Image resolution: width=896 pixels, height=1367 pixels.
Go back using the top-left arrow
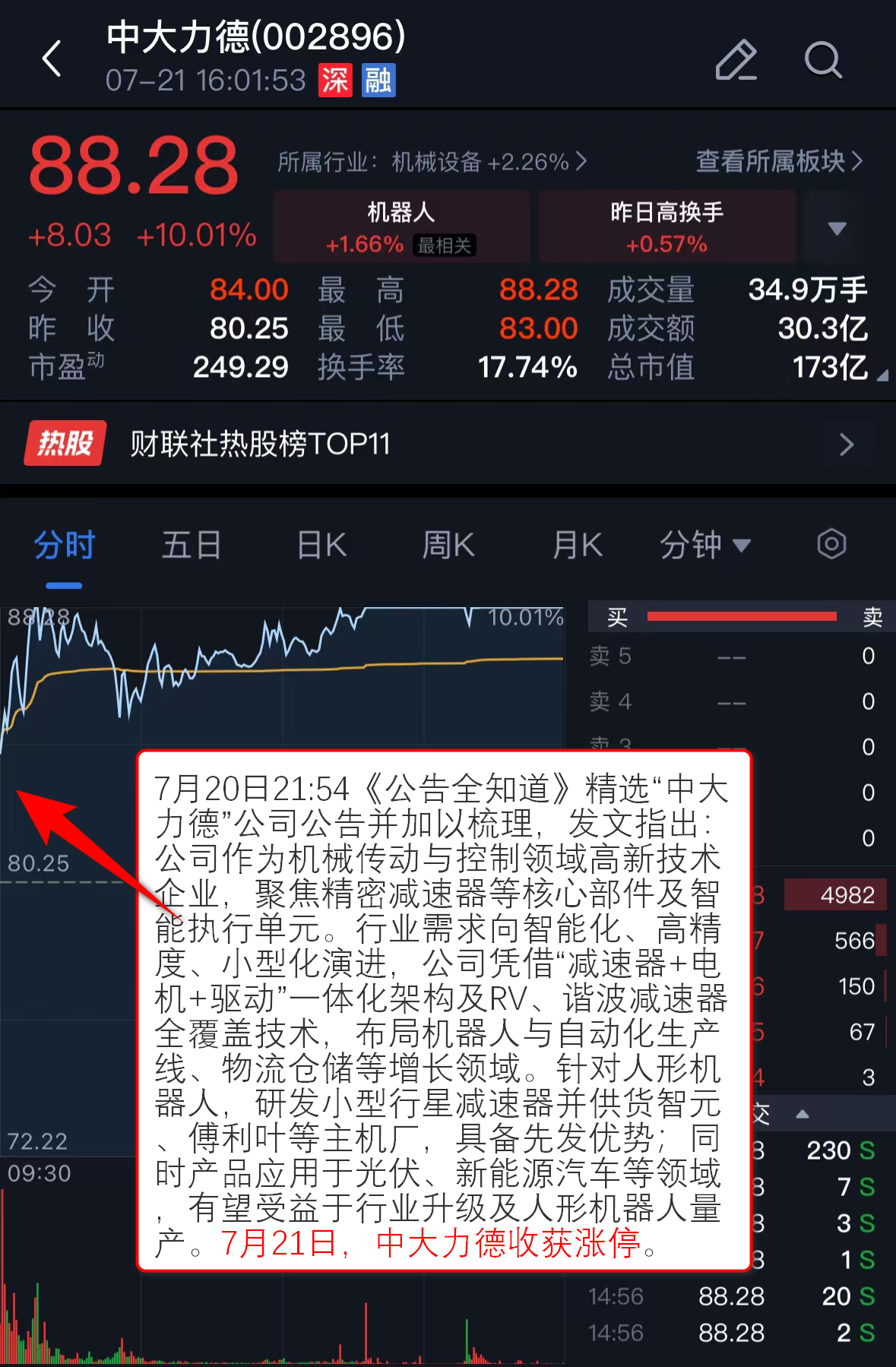coord(52,59)
